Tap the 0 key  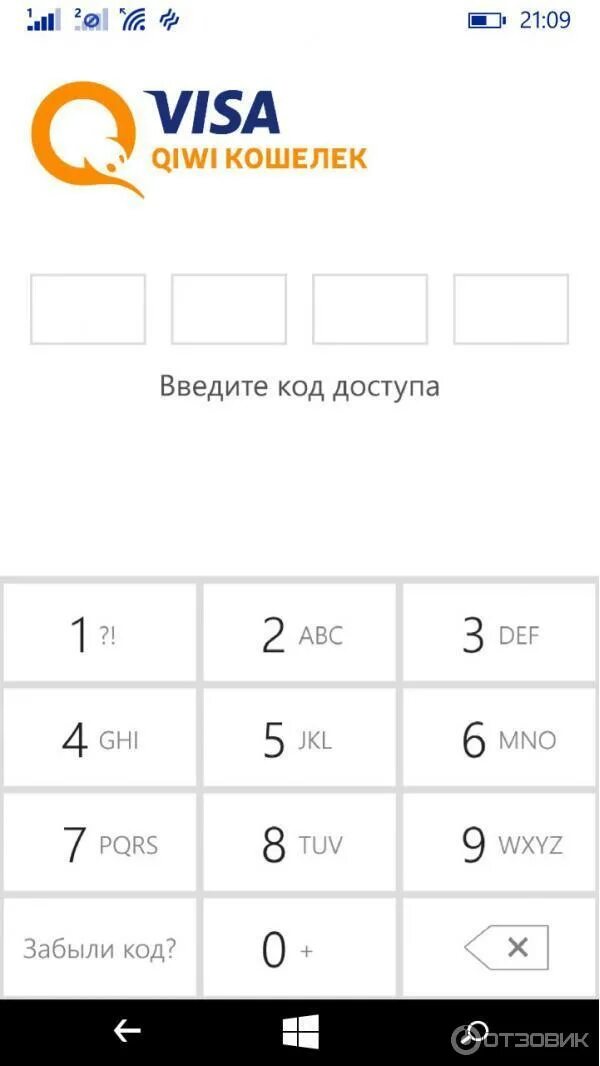pyautogui.click(x=300, y=948)
